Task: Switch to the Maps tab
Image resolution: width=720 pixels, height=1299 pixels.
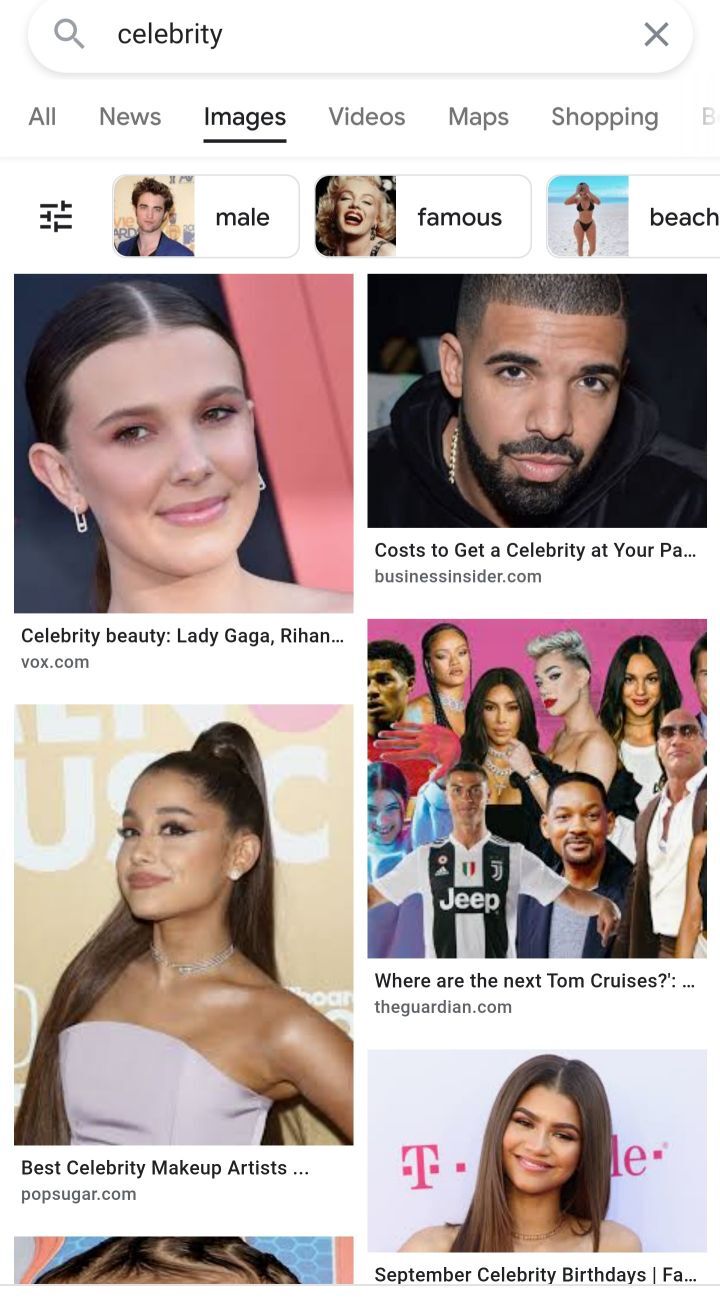Action: point(478,117)
